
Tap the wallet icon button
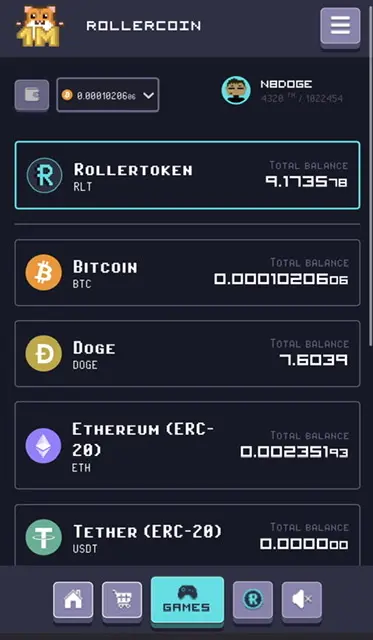[32, 95]
